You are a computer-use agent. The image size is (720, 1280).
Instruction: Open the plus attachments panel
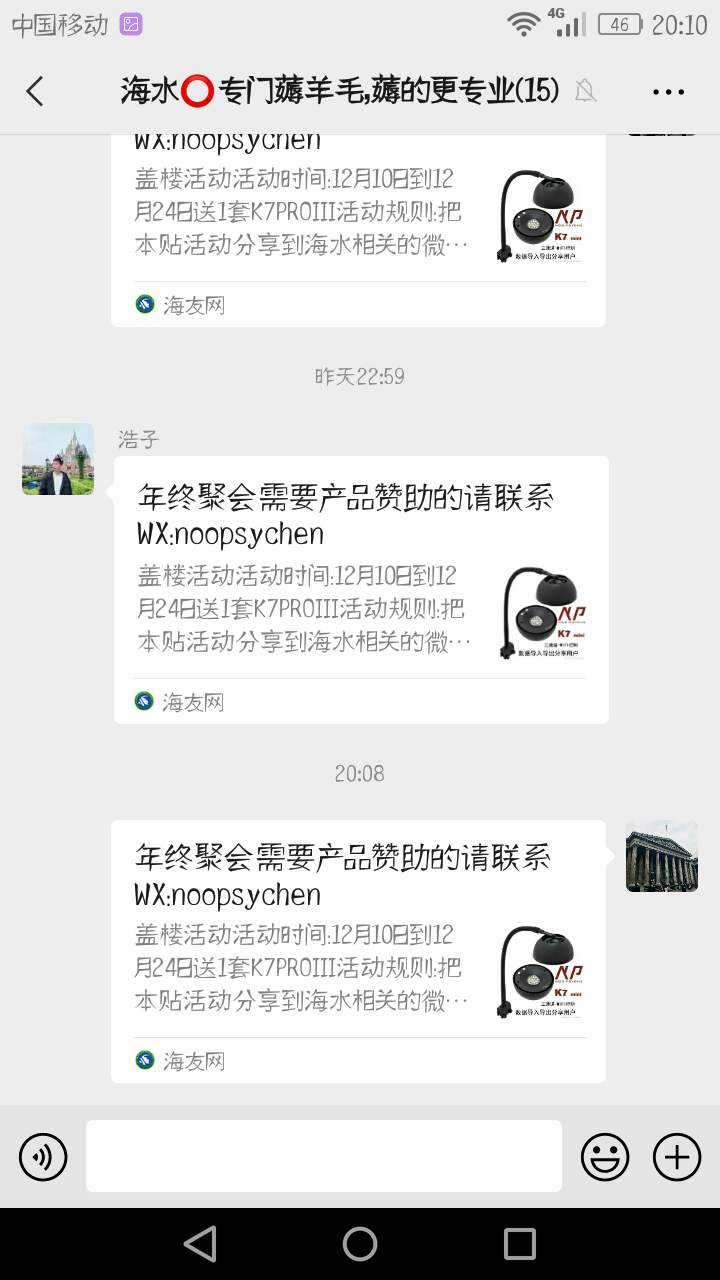pyautogui.click(x=677, y=1158)
